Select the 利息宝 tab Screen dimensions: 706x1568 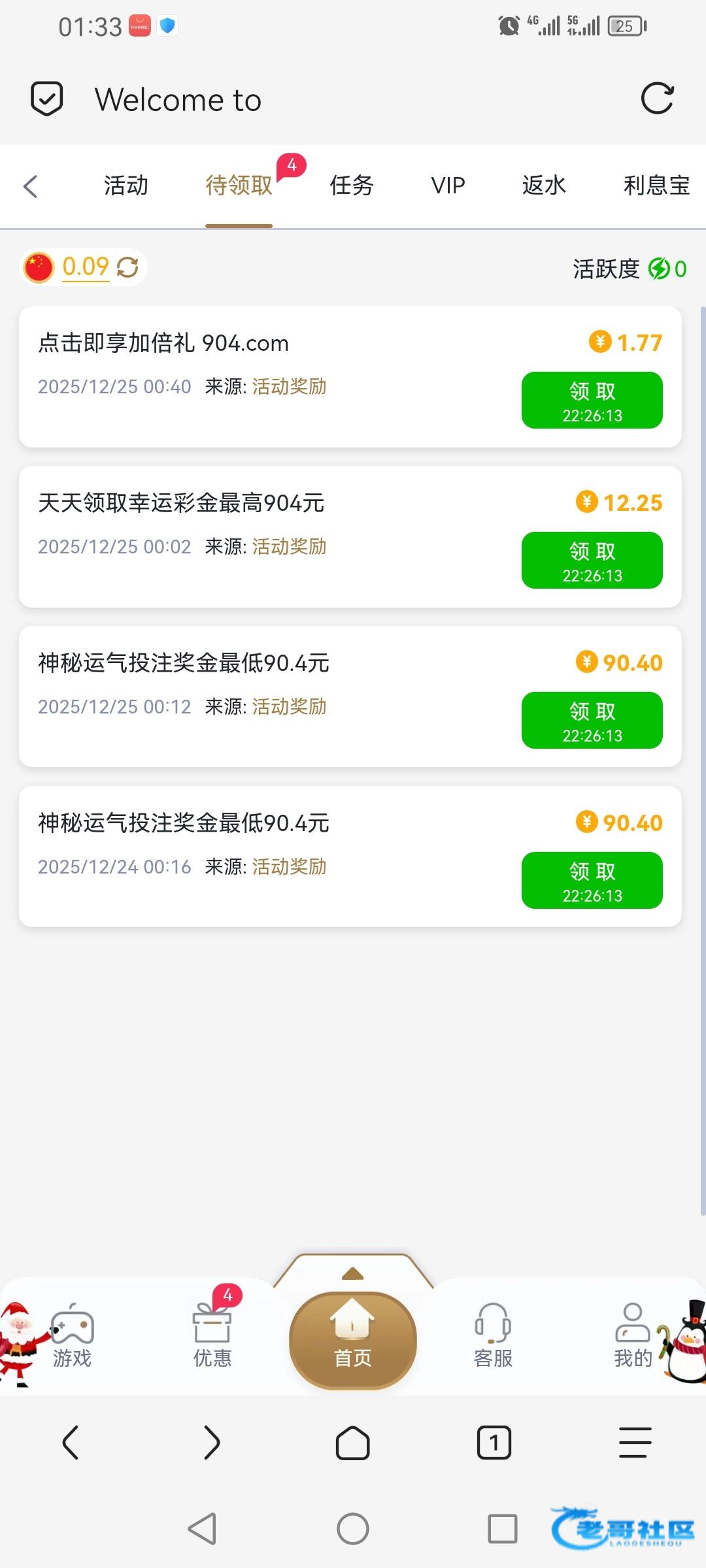[656, 186]
